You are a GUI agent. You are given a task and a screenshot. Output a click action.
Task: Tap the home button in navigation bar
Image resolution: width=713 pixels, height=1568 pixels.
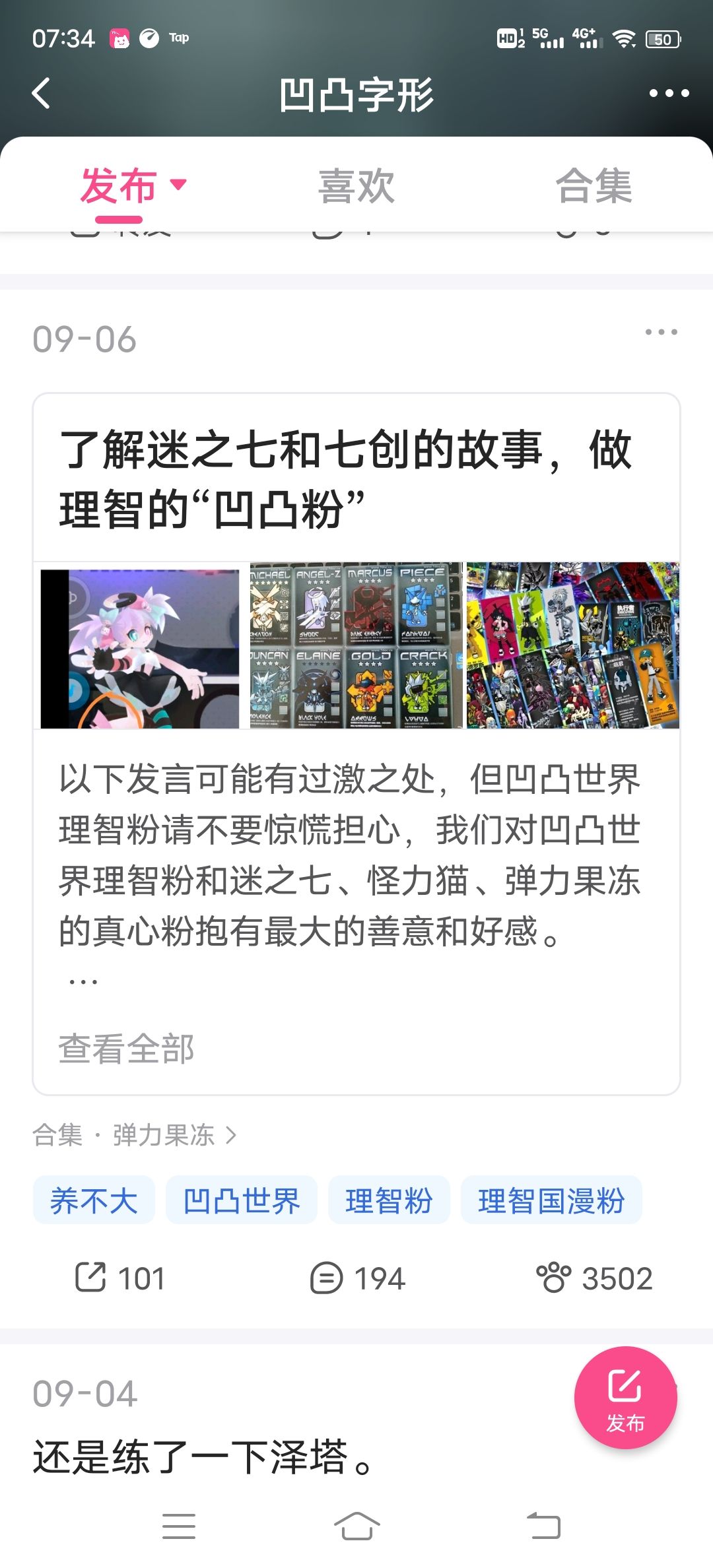pos(356,1526)
